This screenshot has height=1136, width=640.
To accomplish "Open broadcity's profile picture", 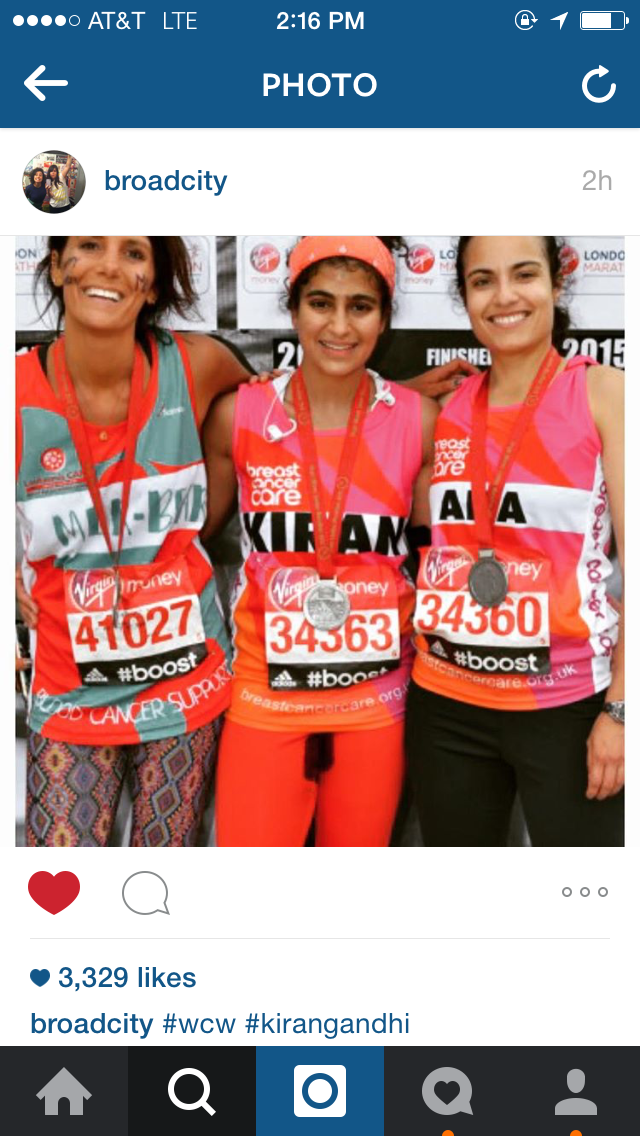I will 54,182.
